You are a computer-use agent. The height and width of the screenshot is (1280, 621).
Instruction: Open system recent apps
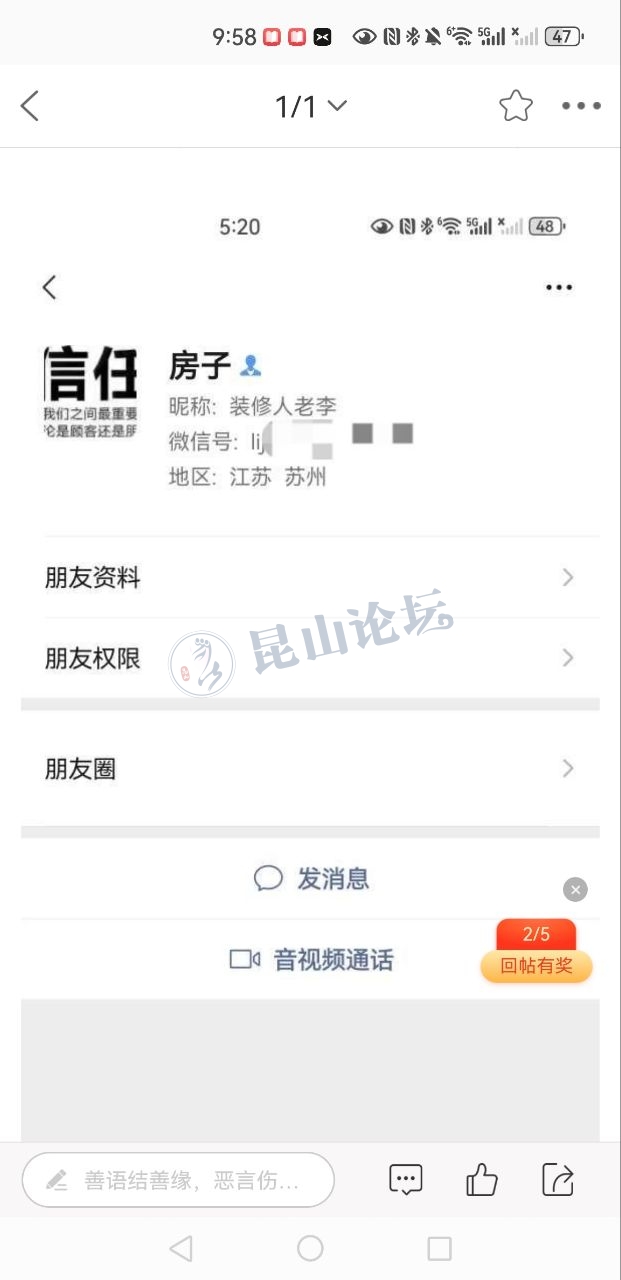click(439, 1248)
